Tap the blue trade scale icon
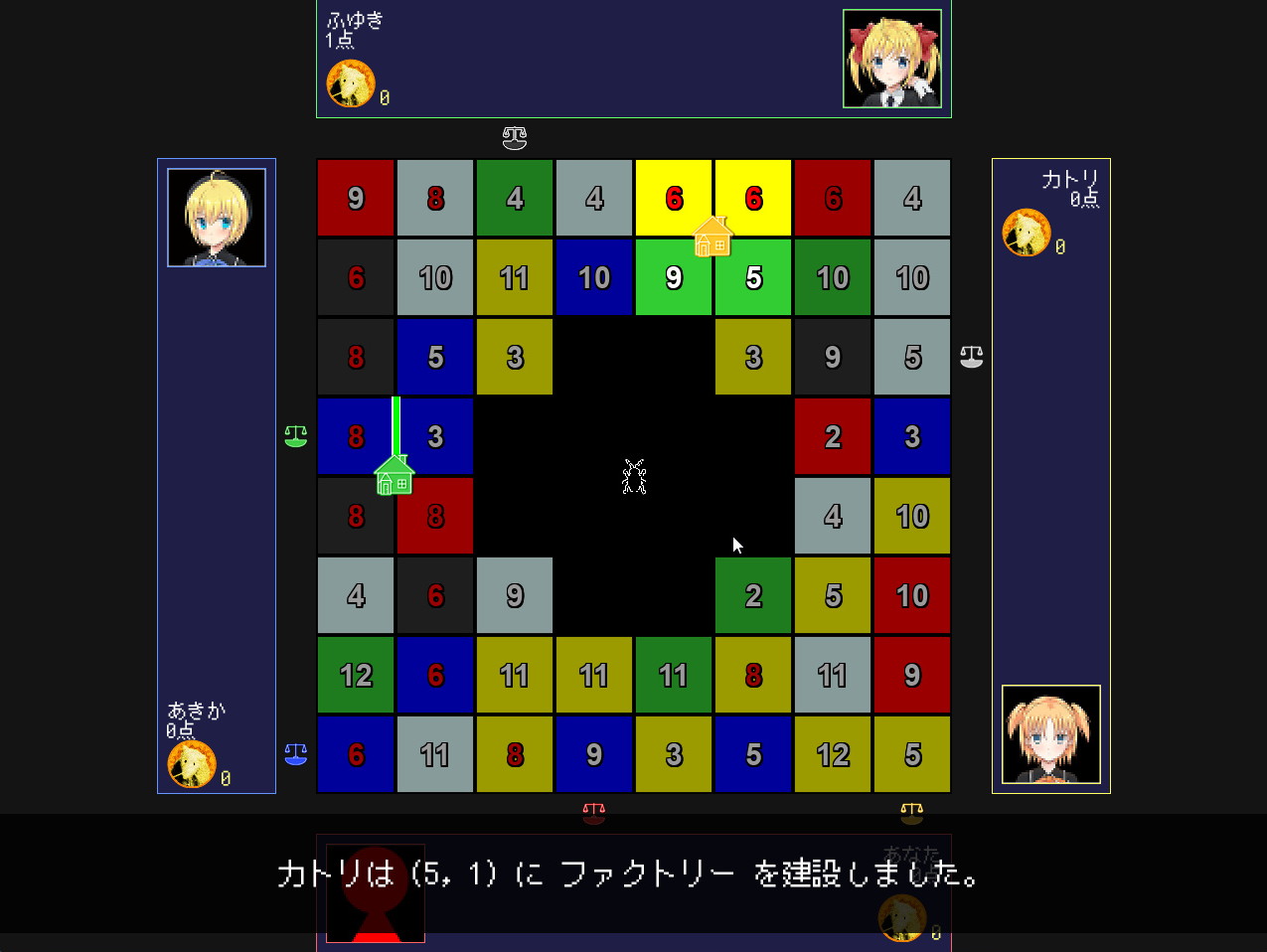This screenshot has height=952, width=1267. click(x=296, y=754)
